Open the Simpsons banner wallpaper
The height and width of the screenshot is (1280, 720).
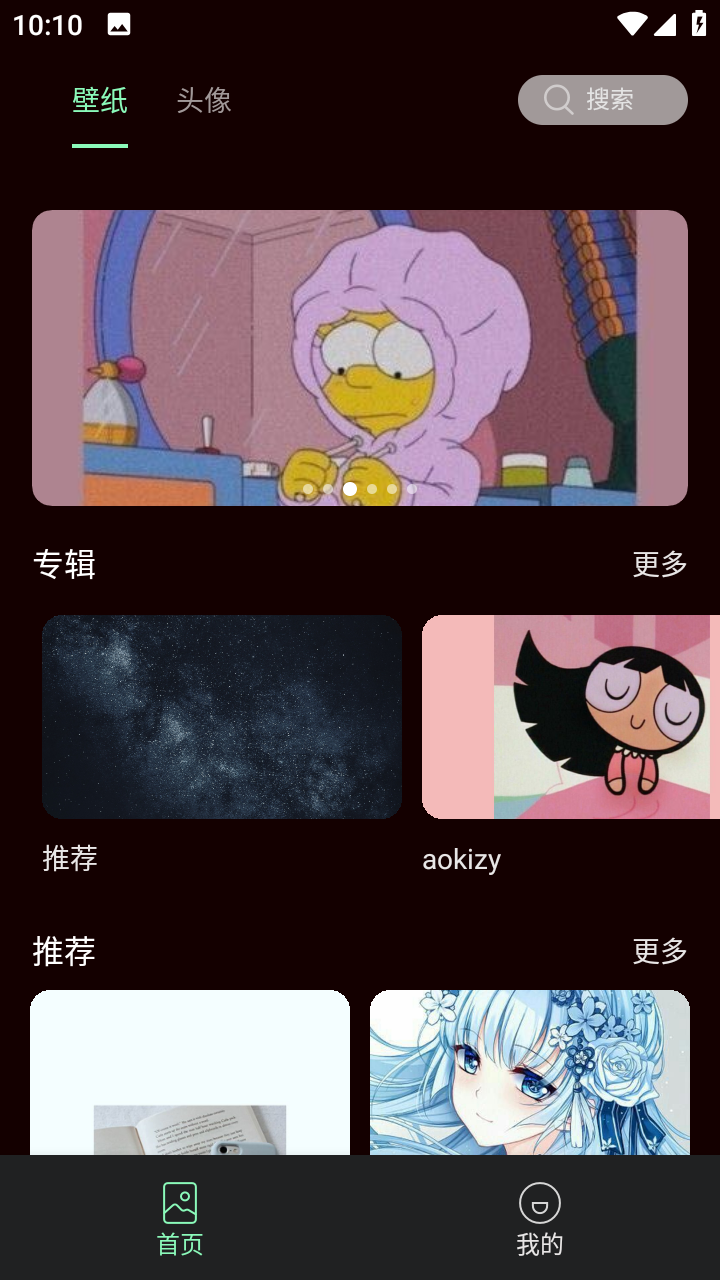point(360,357)
